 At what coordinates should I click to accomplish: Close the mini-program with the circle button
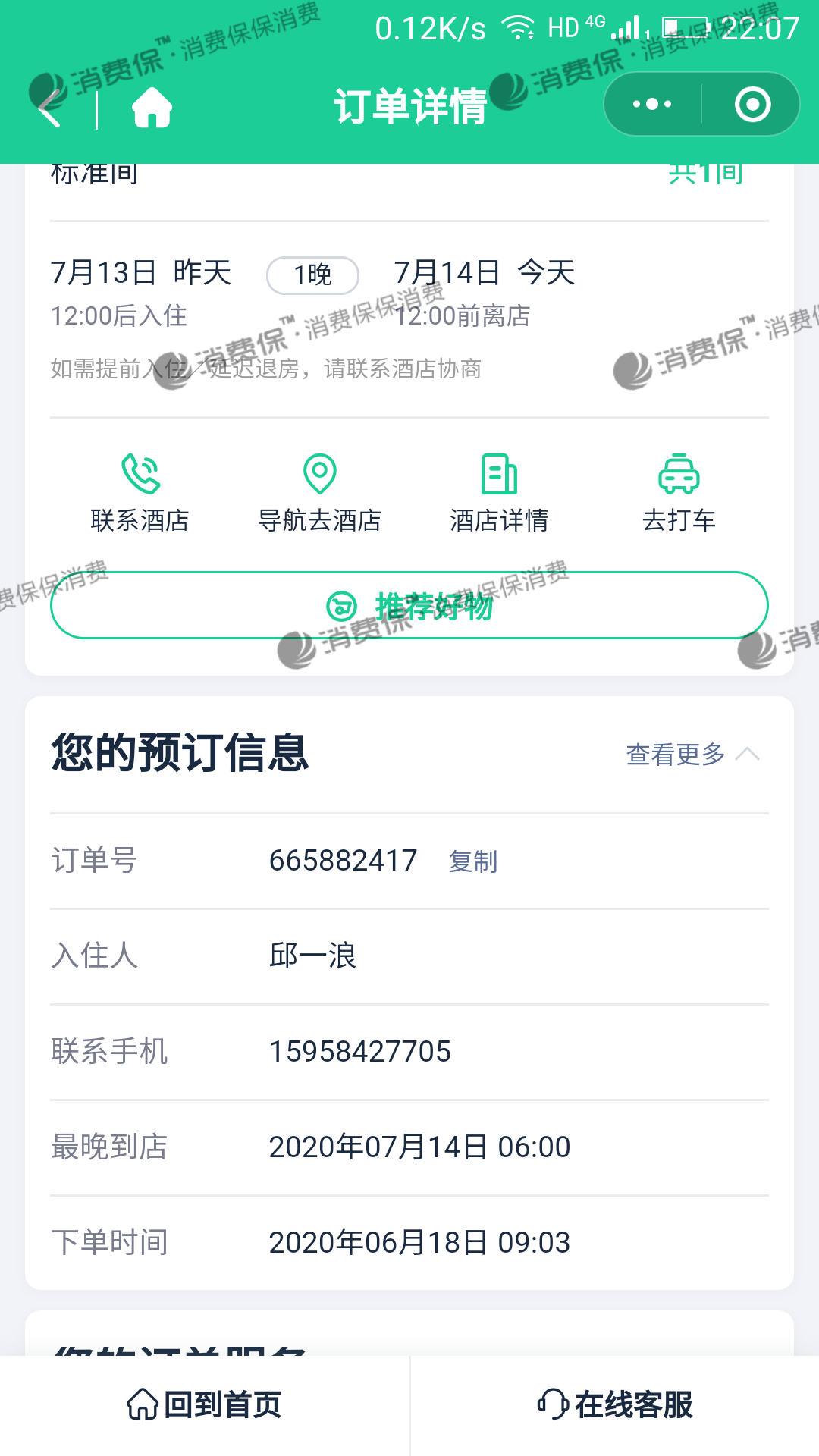pyautogui.click(x=752, y=104)
